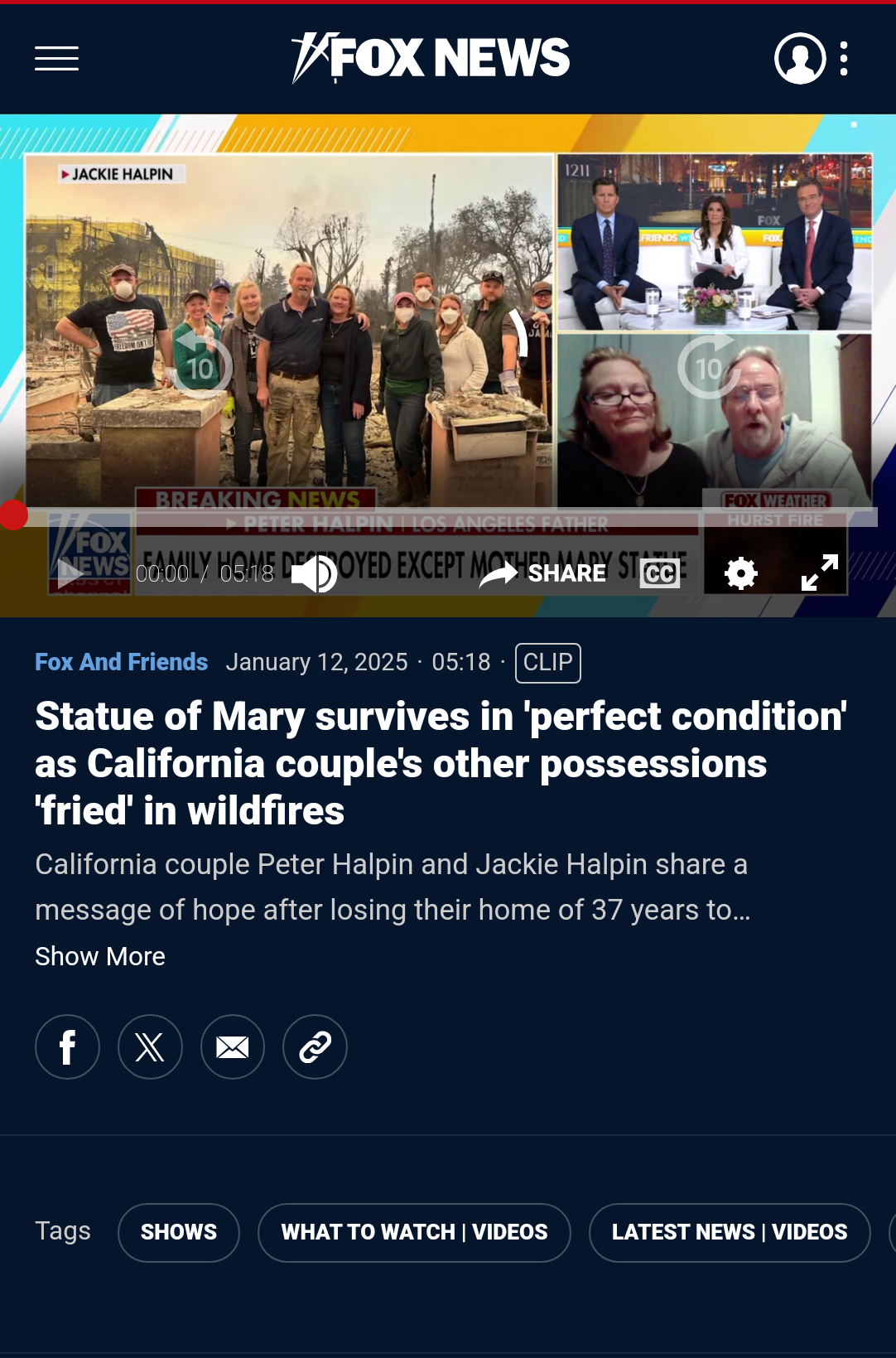Rewind the video 10 seconds
The image size is (896, 1358).
click(201, 368)
